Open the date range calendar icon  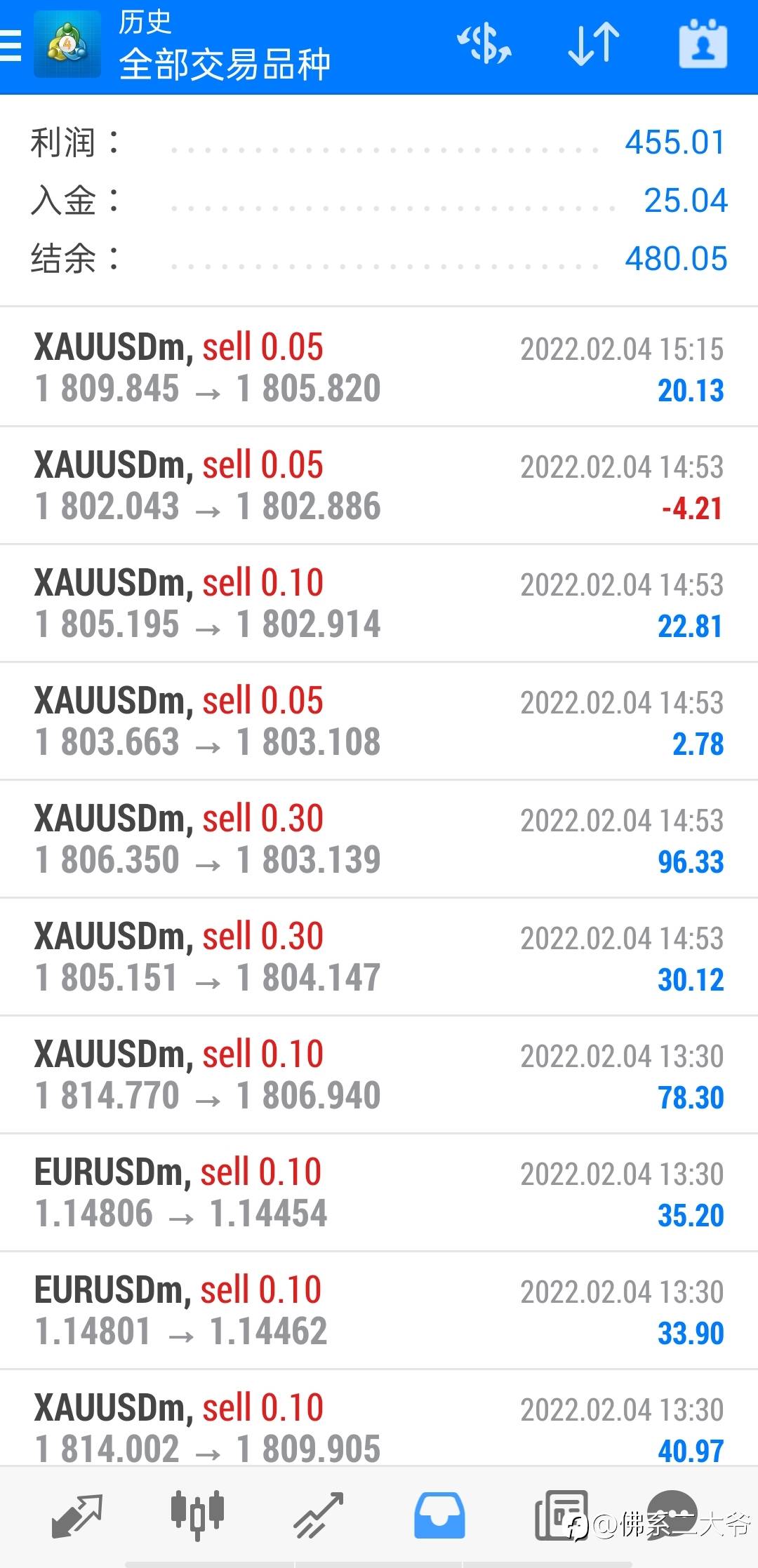tap(703, 44)
